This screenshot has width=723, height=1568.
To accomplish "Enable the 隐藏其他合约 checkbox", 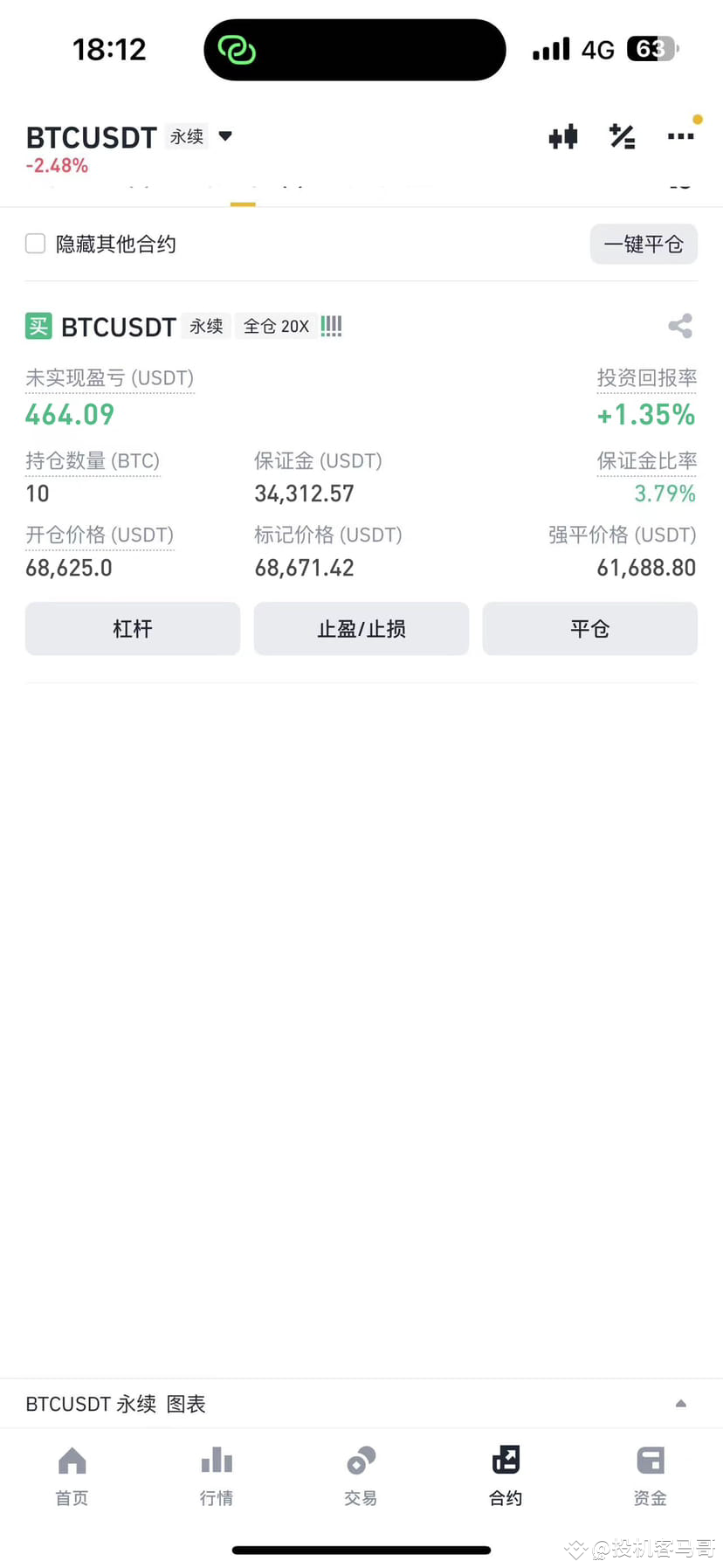I will coord(35,244).
